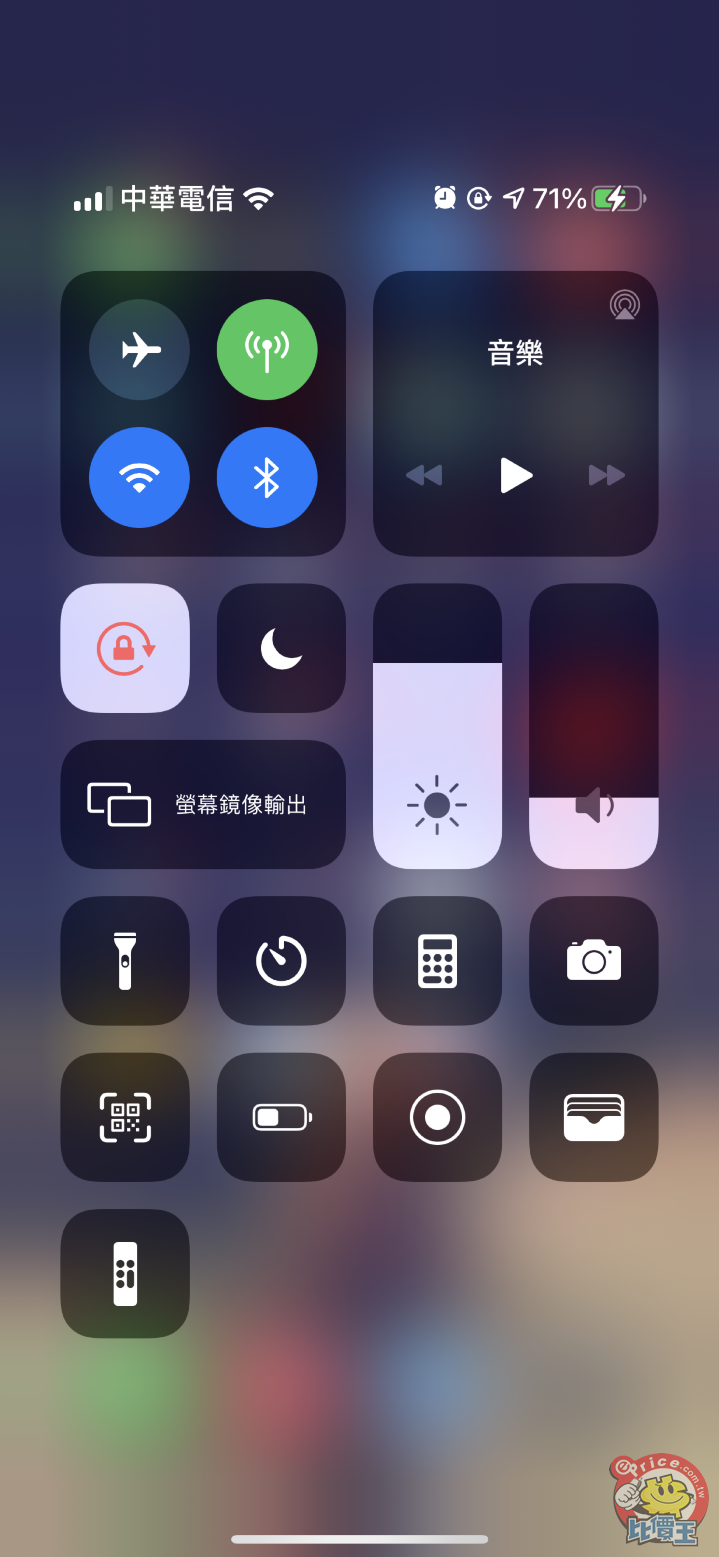The width and height of the screenshot is (719, 1557).
Task: Toggle Low Power Mode
Action: coord(281,1117)
